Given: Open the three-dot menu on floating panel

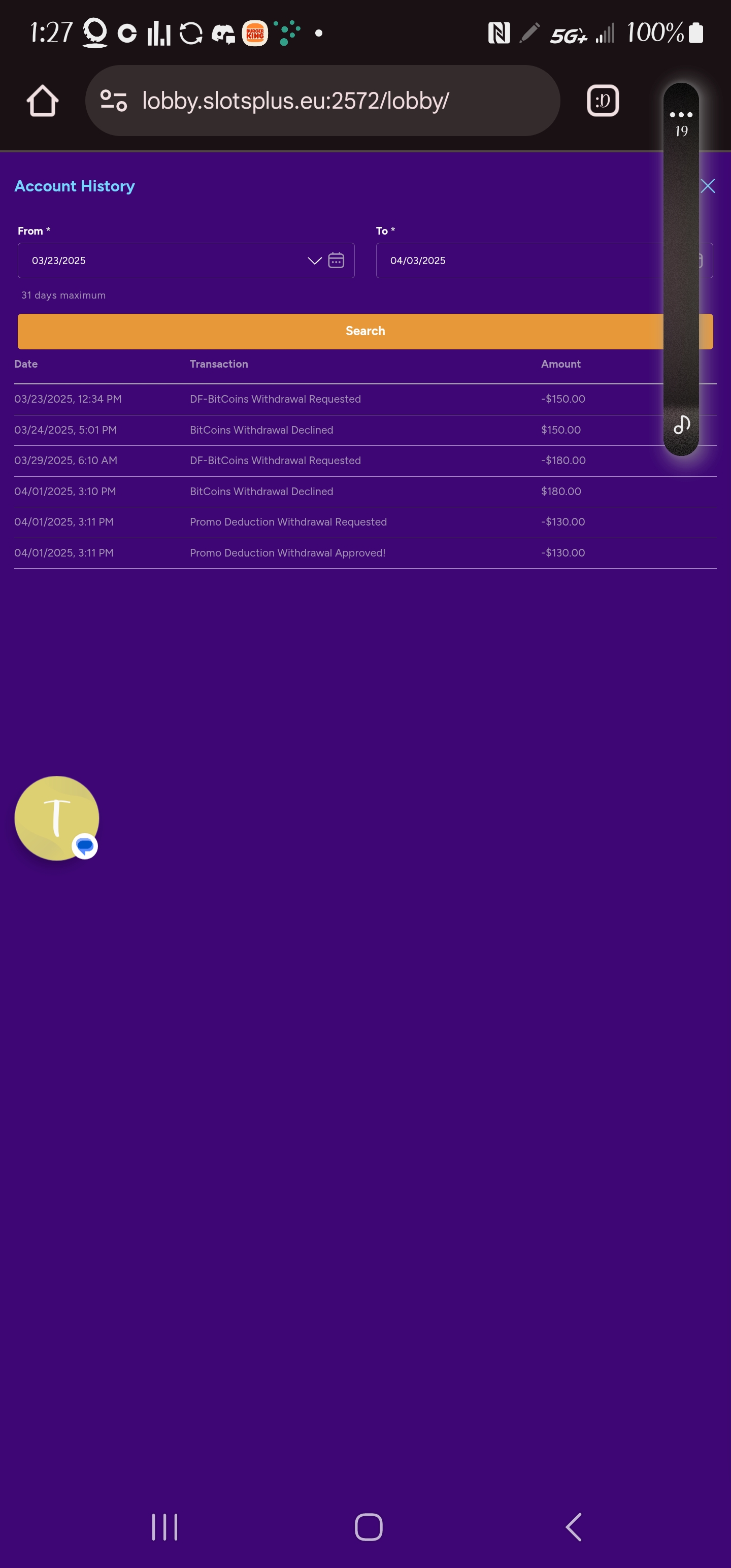Looking at the screenshot, I should pos(680,114).
